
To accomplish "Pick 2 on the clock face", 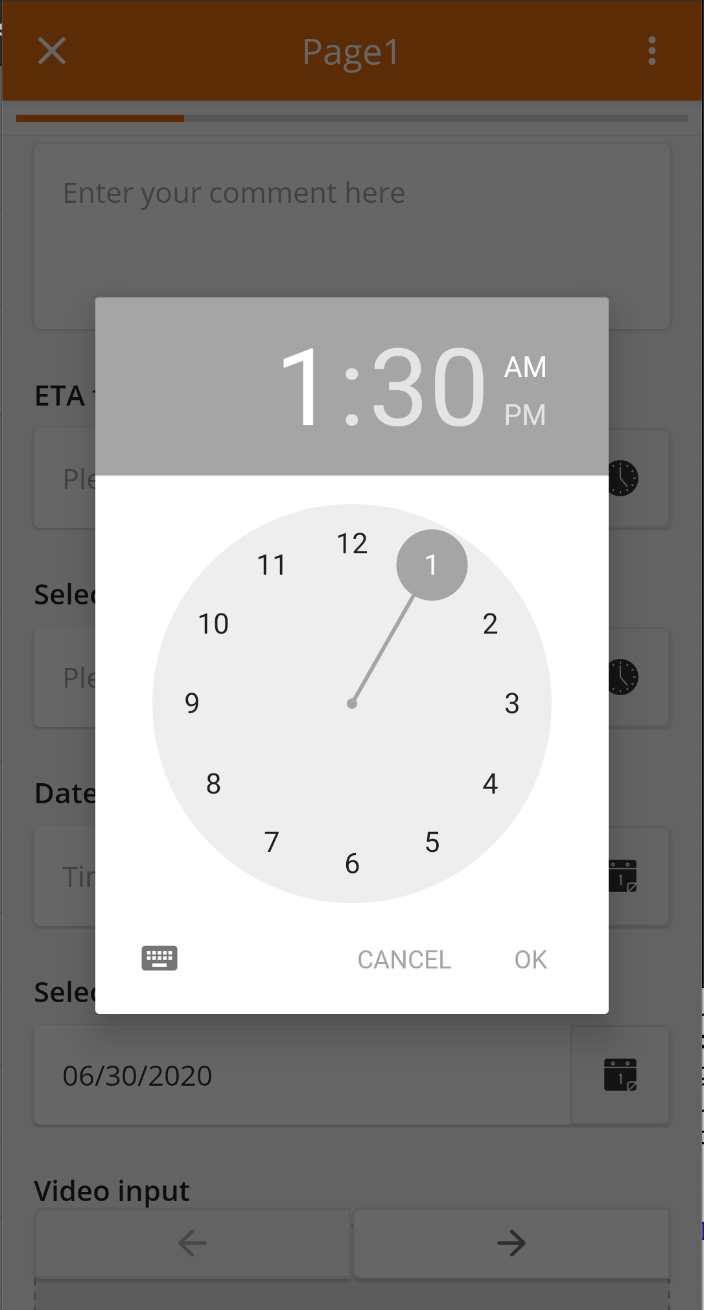I will tap(490, 623).
